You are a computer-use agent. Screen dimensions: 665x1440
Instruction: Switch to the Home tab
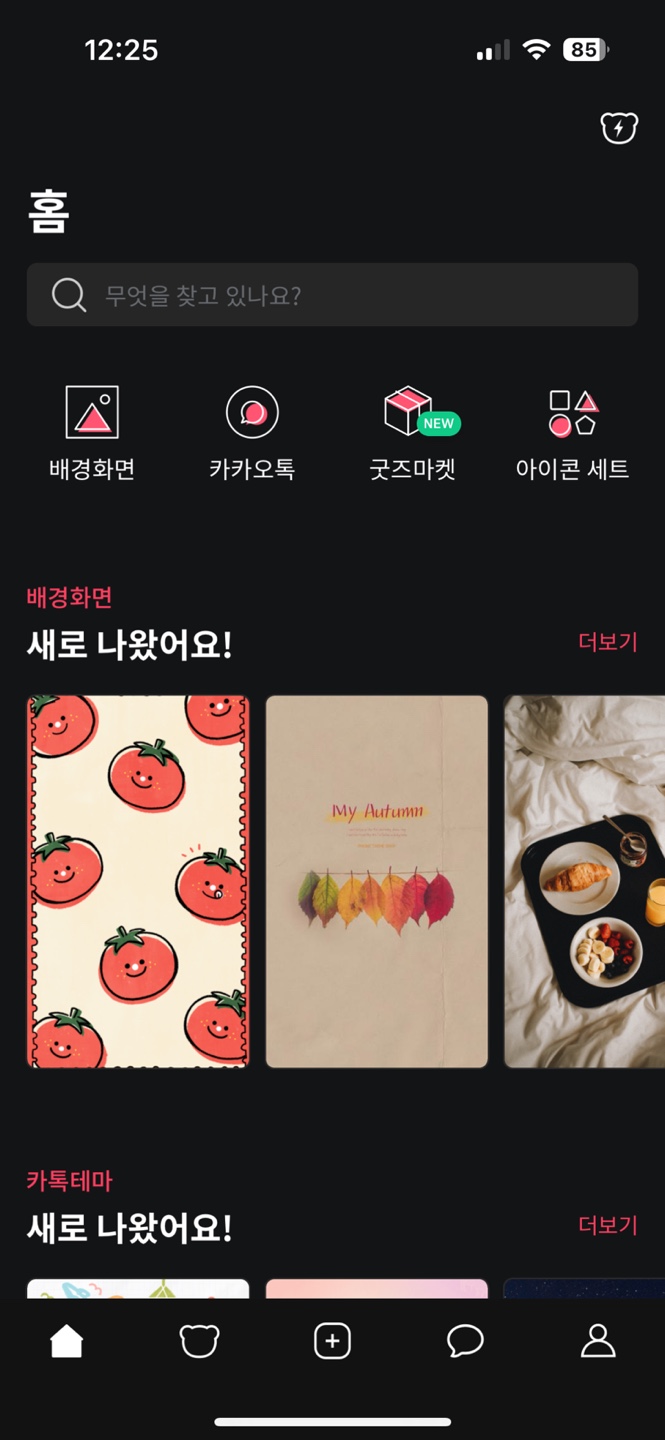[x=67, y=1341]
